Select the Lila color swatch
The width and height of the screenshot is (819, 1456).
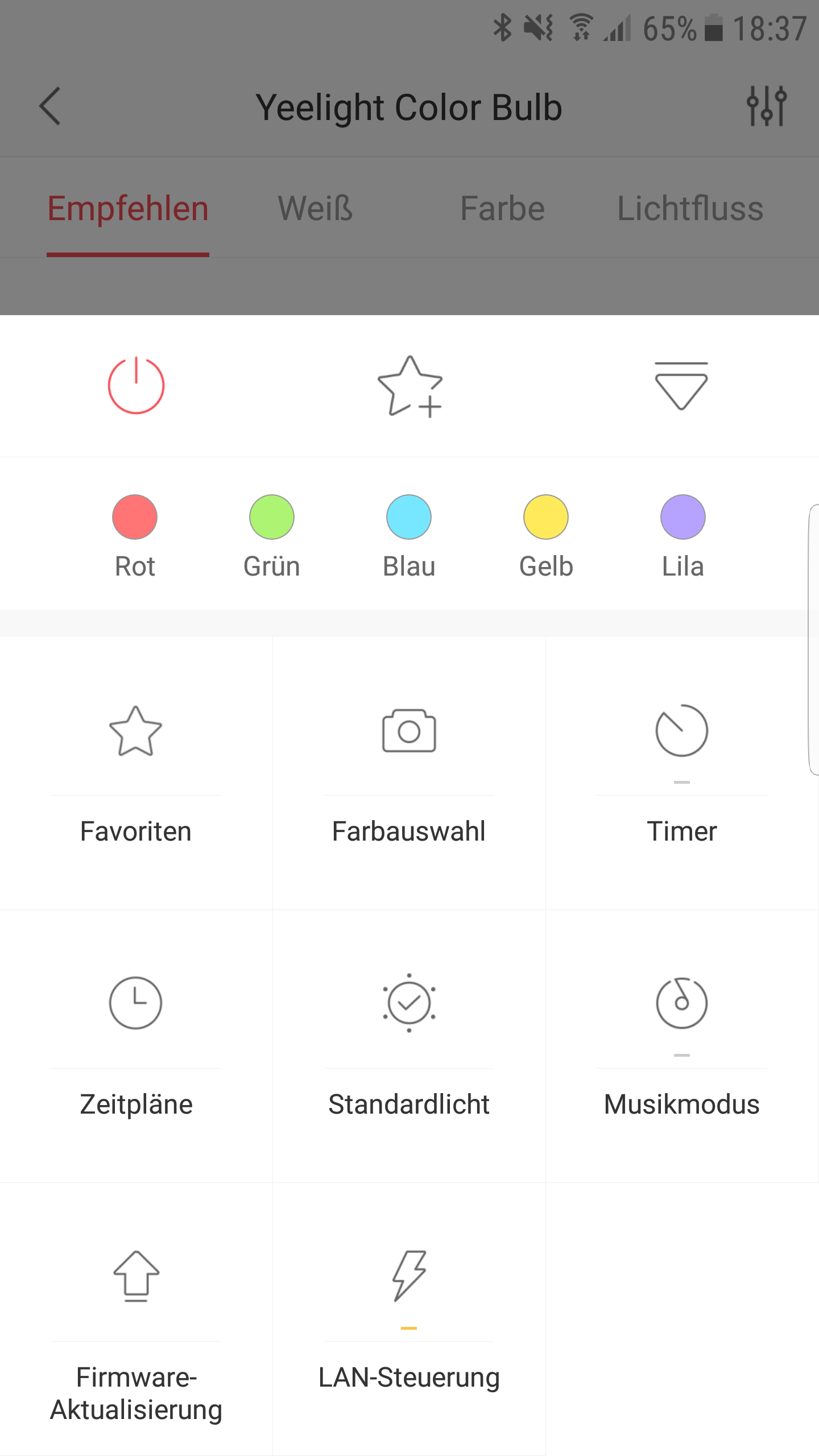click(x=683, y=536)
